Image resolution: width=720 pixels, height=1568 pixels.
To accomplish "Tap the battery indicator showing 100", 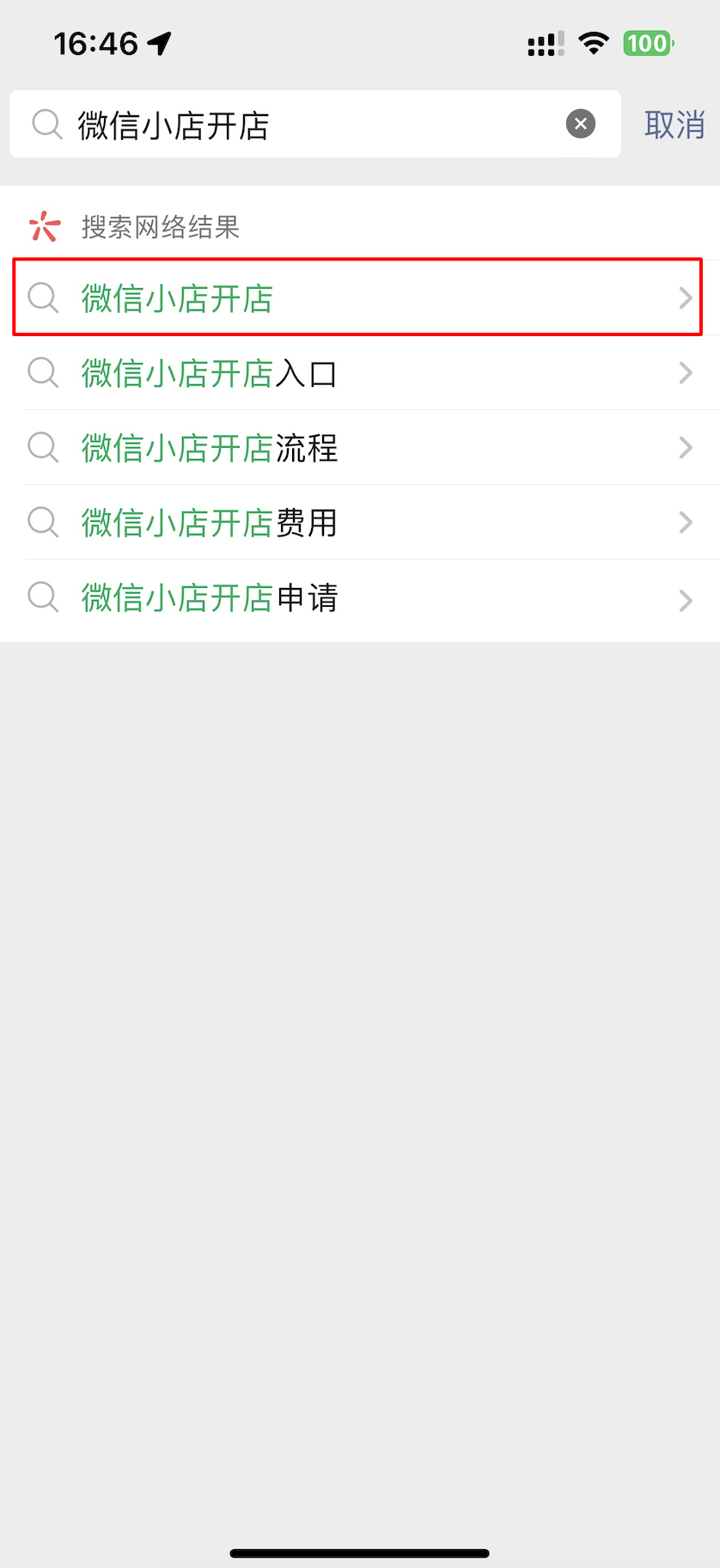I will coord(649,43).
